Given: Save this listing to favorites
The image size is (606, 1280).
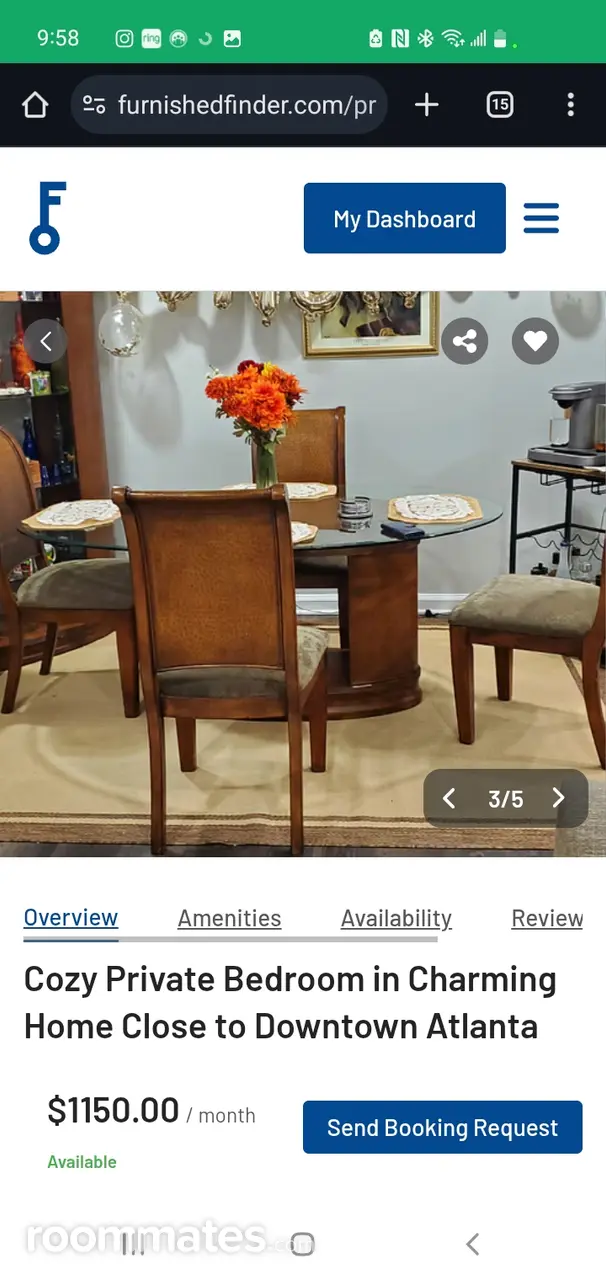Looking at the screenshot, I should point(535,342).
